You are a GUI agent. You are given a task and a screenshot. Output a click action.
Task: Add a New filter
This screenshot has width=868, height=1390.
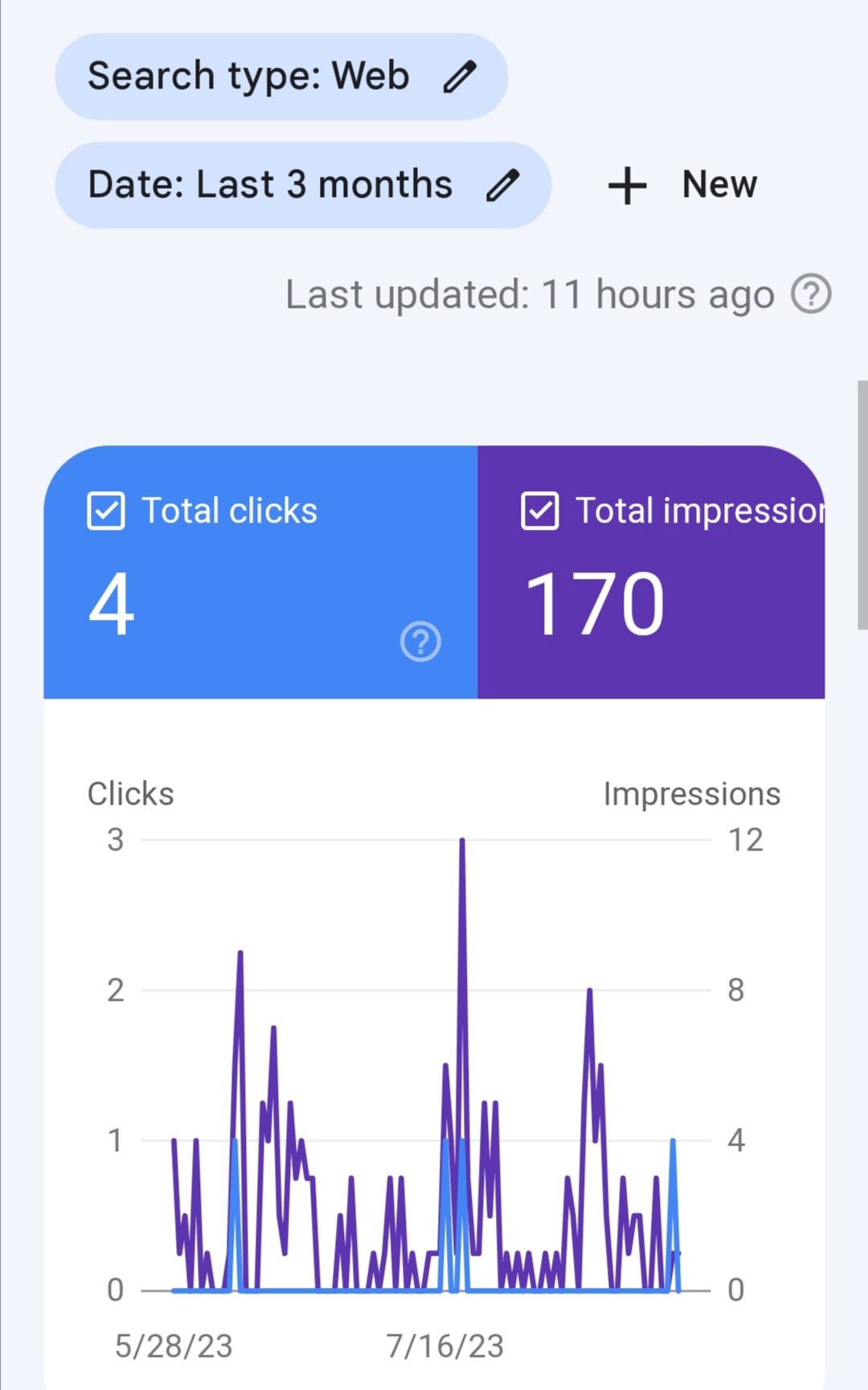[x=683, y=185]
